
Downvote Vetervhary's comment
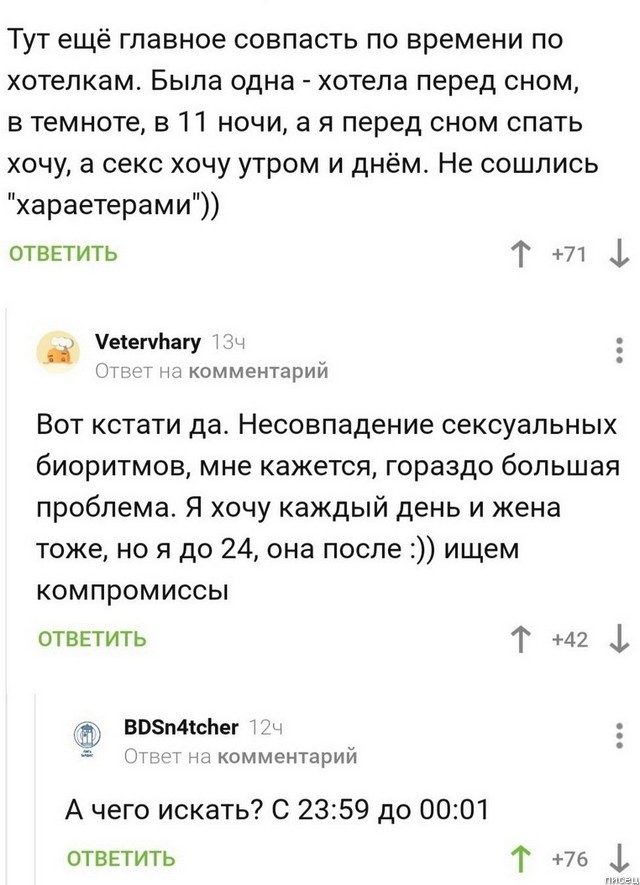coord(619,640)
